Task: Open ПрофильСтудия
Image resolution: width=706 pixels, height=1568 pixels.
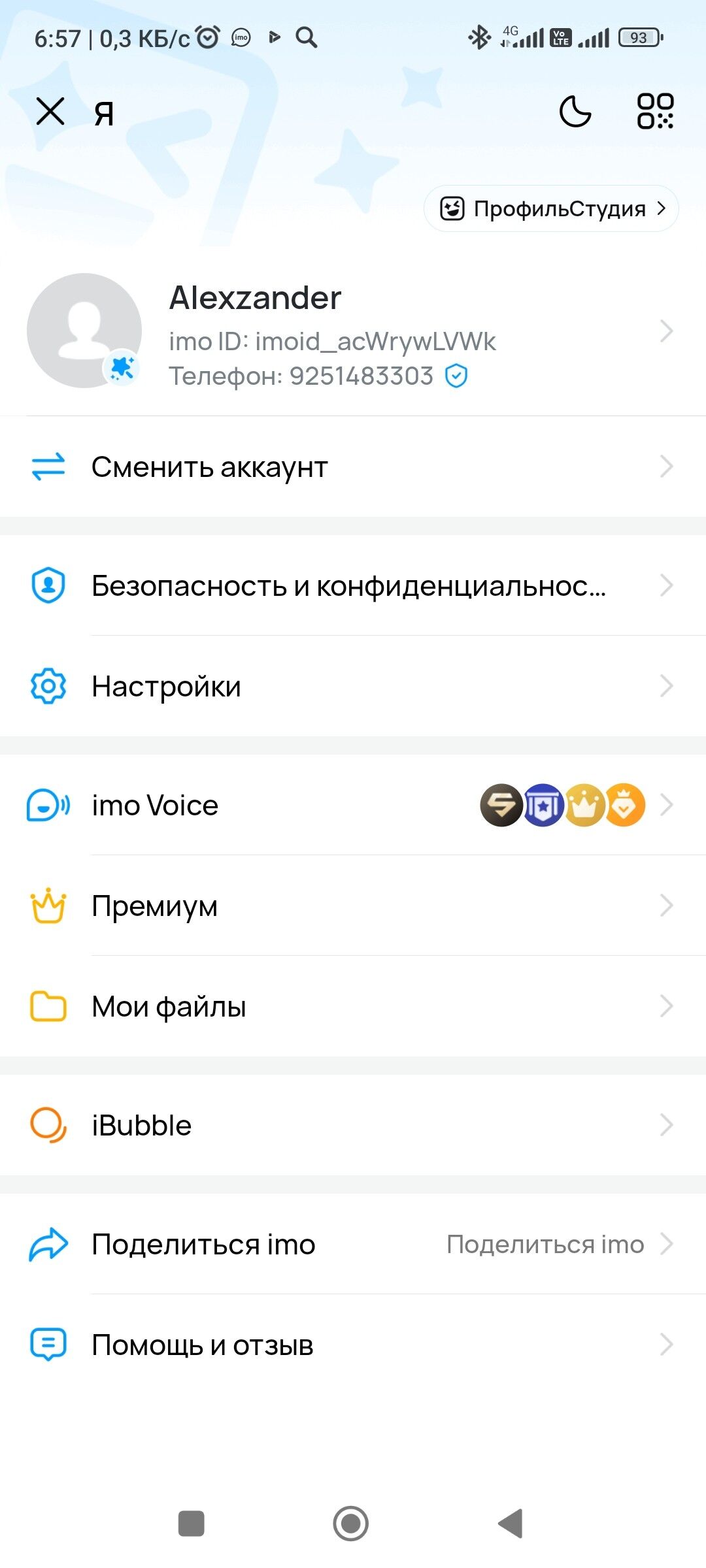Action: (x=551, y=209)
